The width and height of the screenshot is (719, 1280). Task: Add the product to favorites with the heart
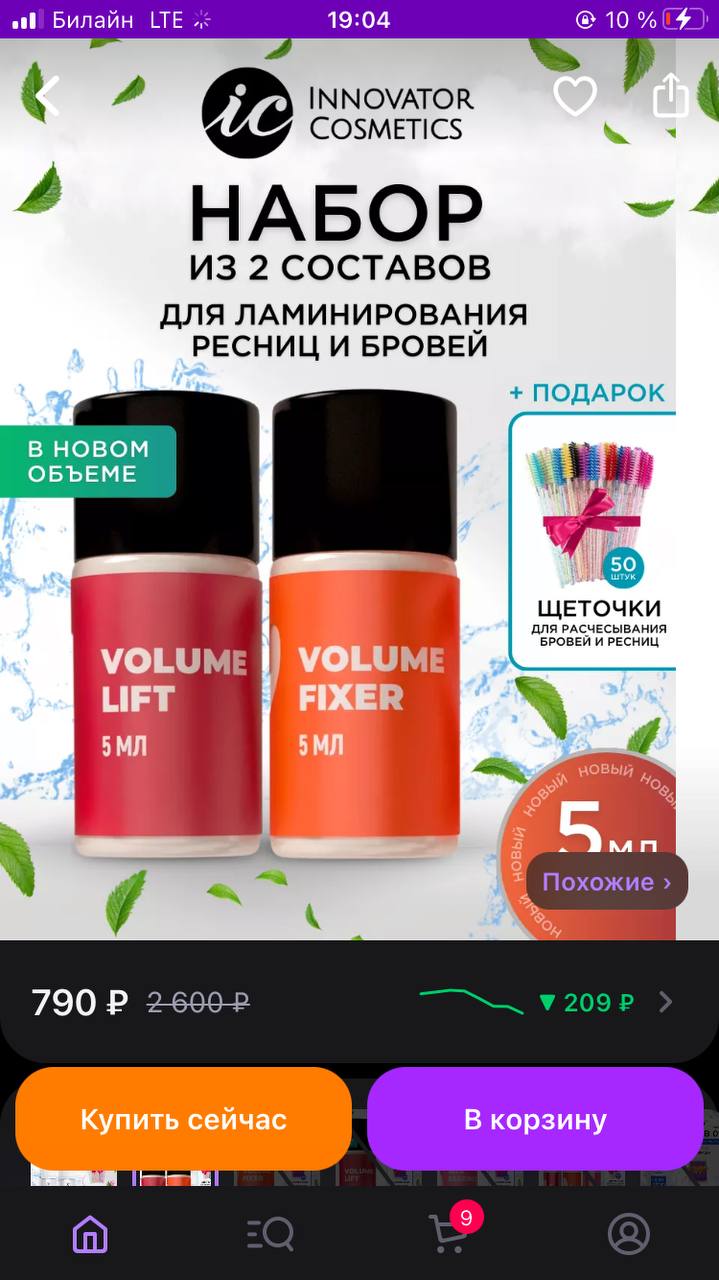[575, 96]
